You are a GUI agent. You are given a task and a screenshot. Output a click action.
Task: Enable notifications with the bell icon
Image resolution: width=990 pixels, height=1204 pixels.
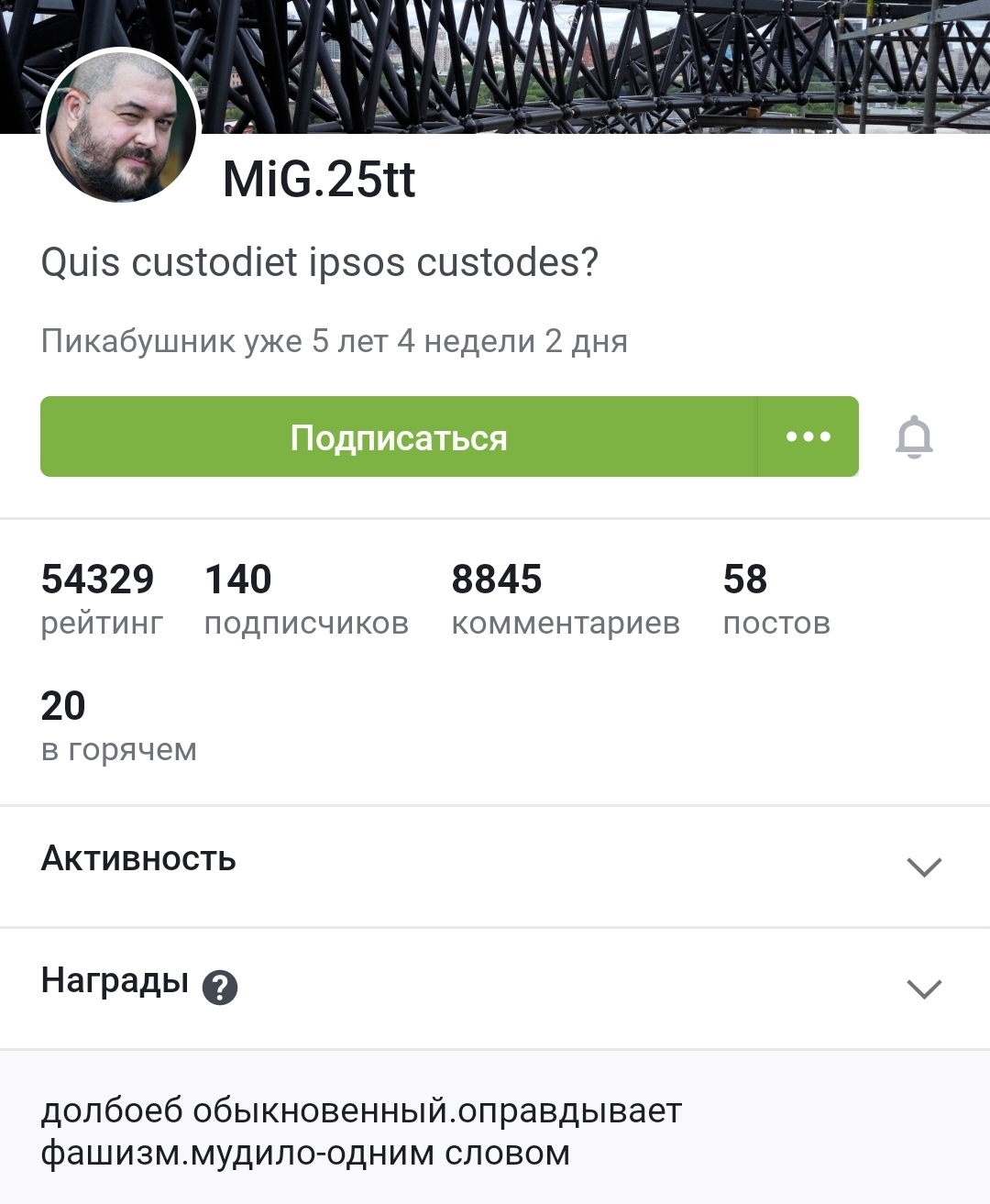pyautogui.click(x=914, y=437)
